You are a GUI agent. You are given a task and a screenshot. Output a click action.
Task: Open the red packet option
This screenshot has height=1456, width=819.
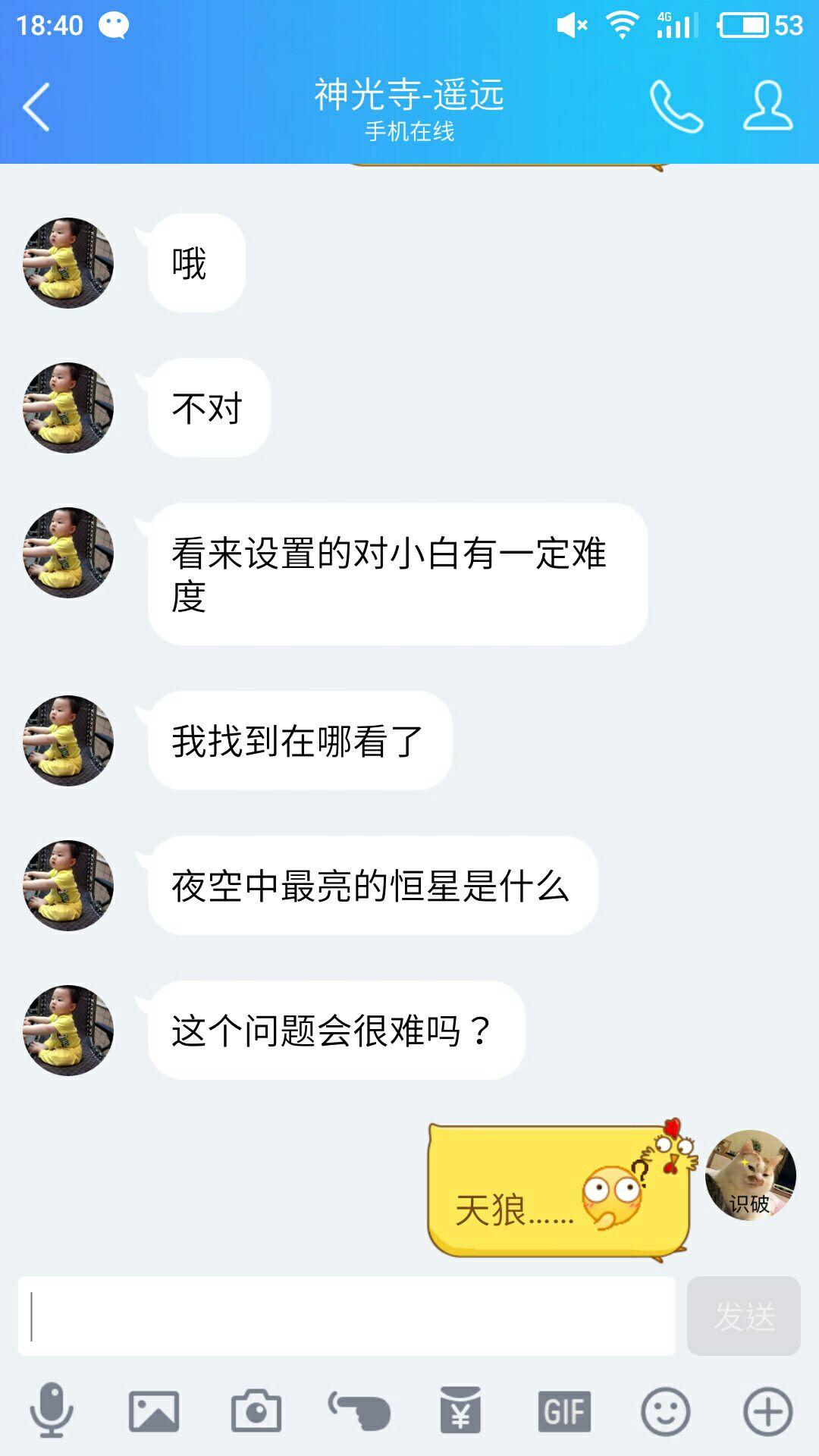[461, 1411]
